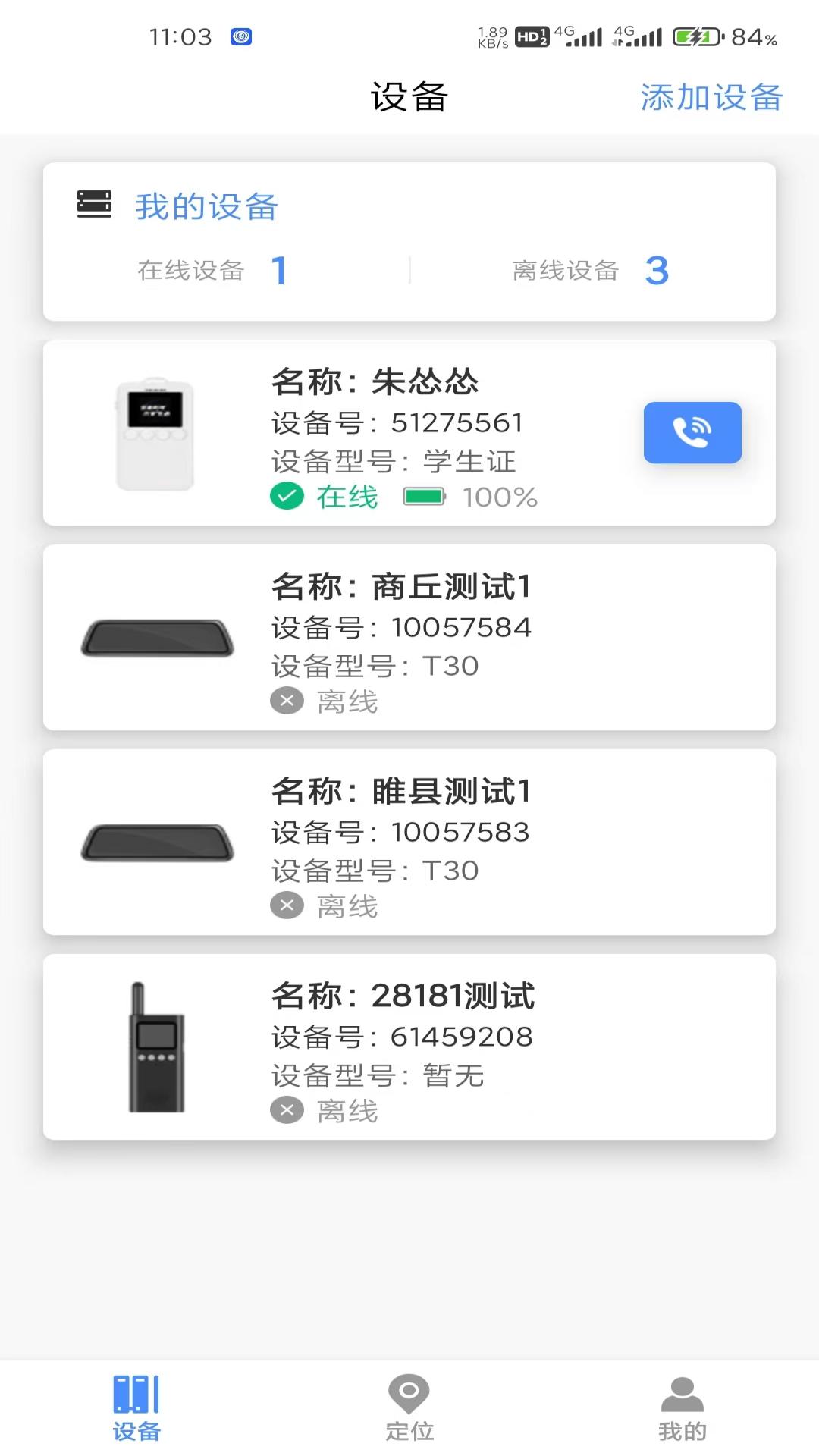Image resolution: width=819 pixels, height=1456 pixels.
Task: Open the 商丘测试1 device card
Action: coord(409,638)
